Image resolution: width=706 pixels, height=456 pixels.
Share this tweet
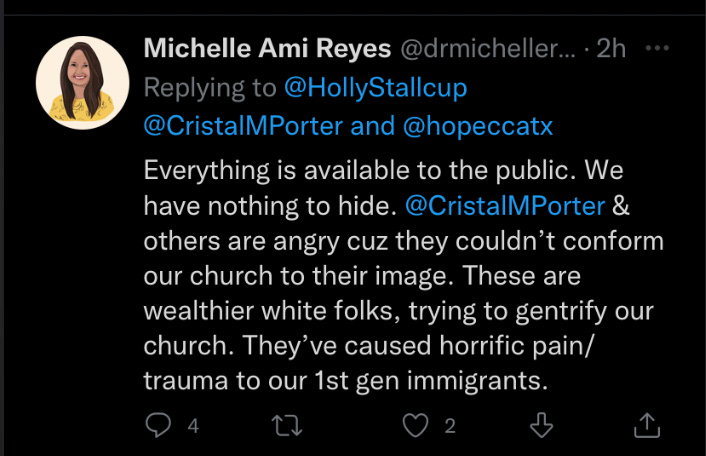point(647,425)
